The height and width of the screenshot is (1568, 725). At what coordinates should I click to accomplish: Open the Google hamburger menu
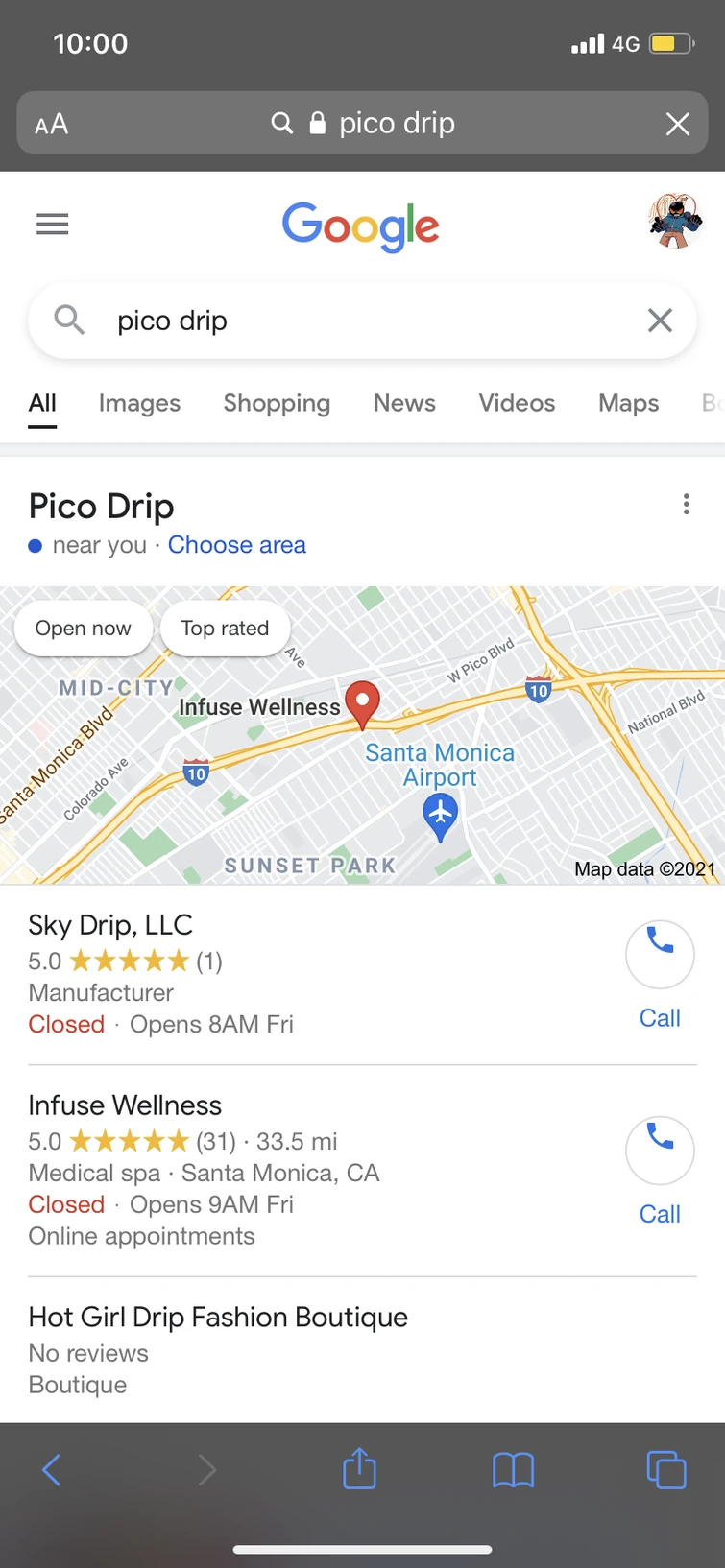(52, 224)
